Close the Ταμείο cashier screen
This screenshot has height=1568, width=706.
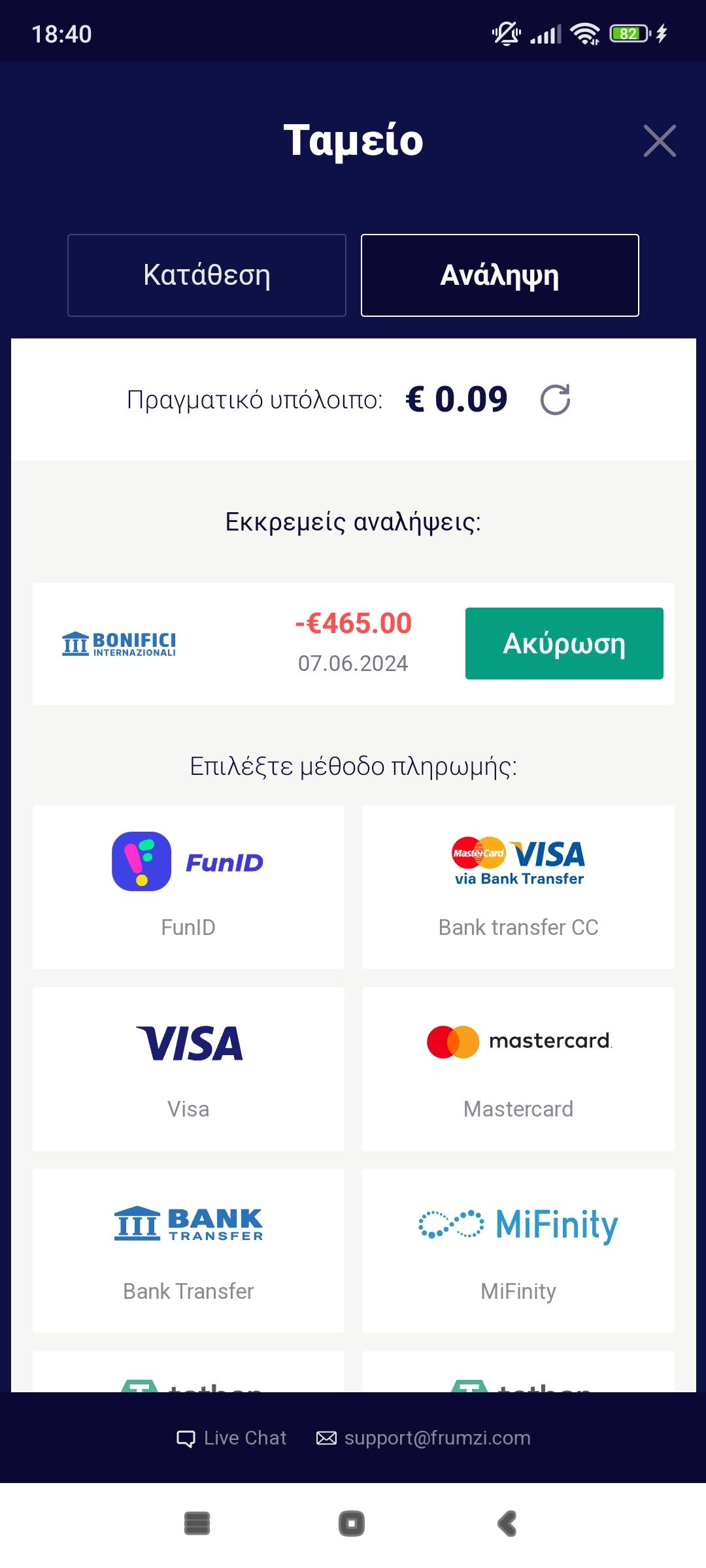pyautogui.click(x=659, y=140)
